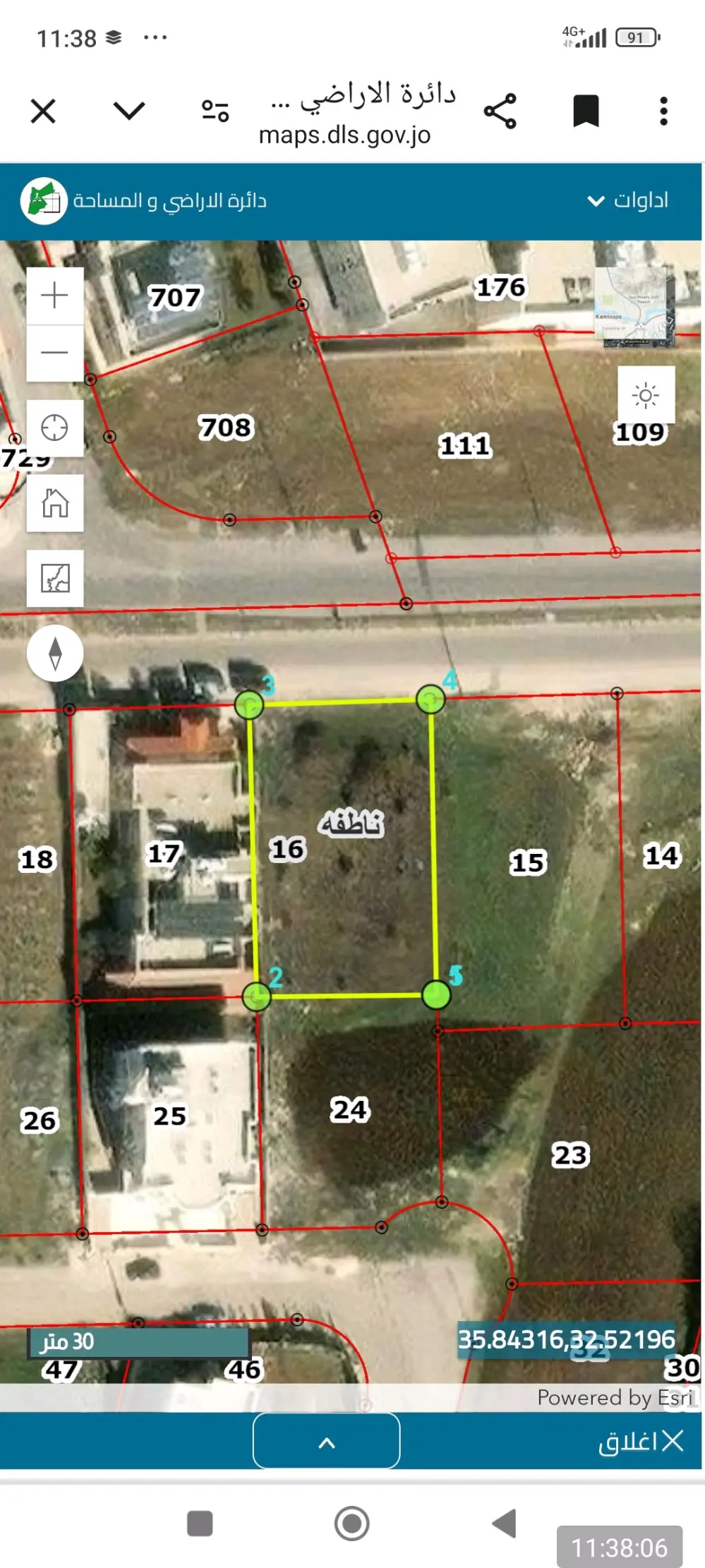Screen dimensions: 705x1568
Task: Open the Android recent apps view
Action: pyautogui.click(x=200, y=1524)
